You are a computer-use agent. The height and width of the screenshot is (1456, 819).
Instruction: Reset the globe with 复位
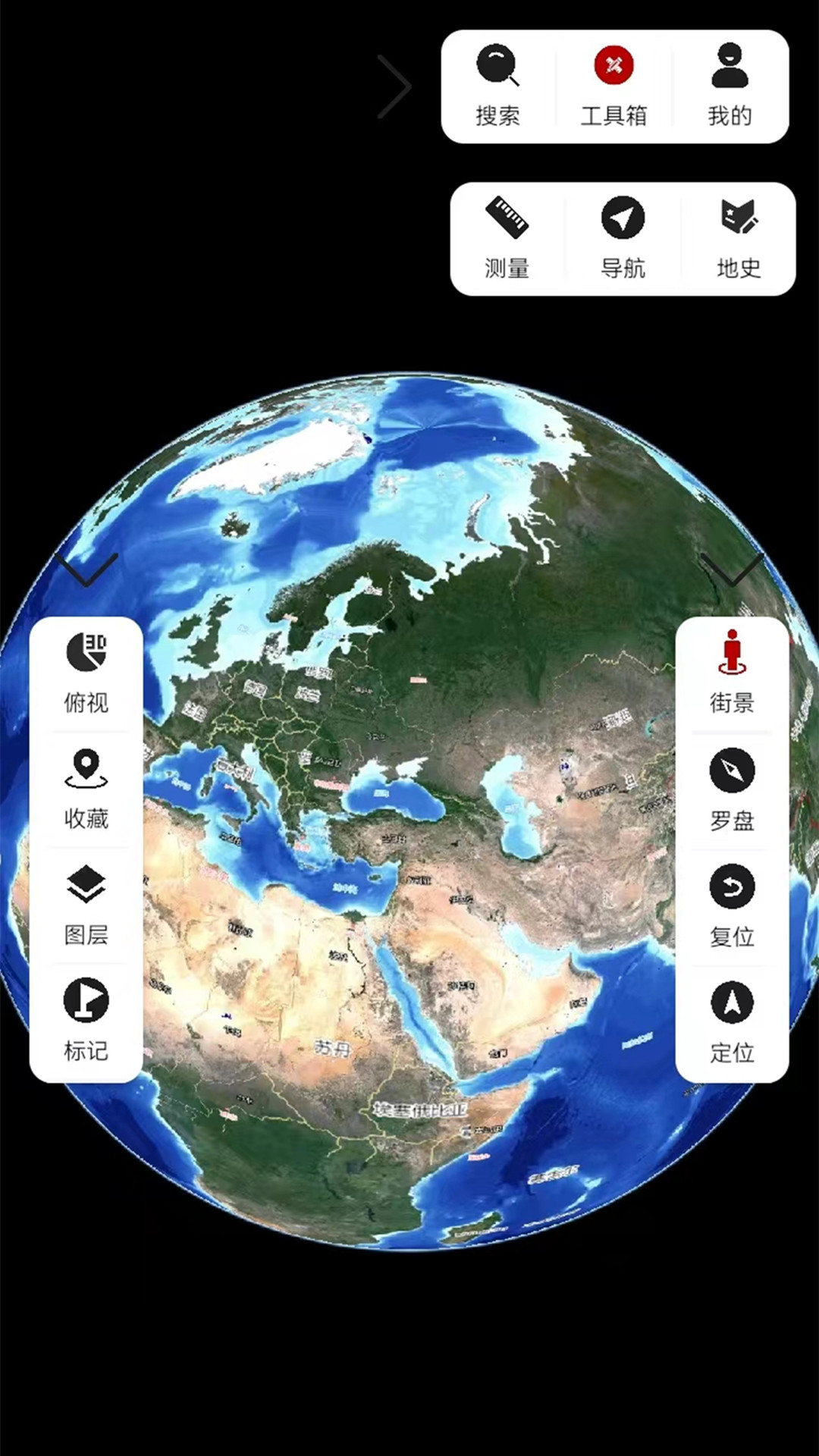[732, 905]
